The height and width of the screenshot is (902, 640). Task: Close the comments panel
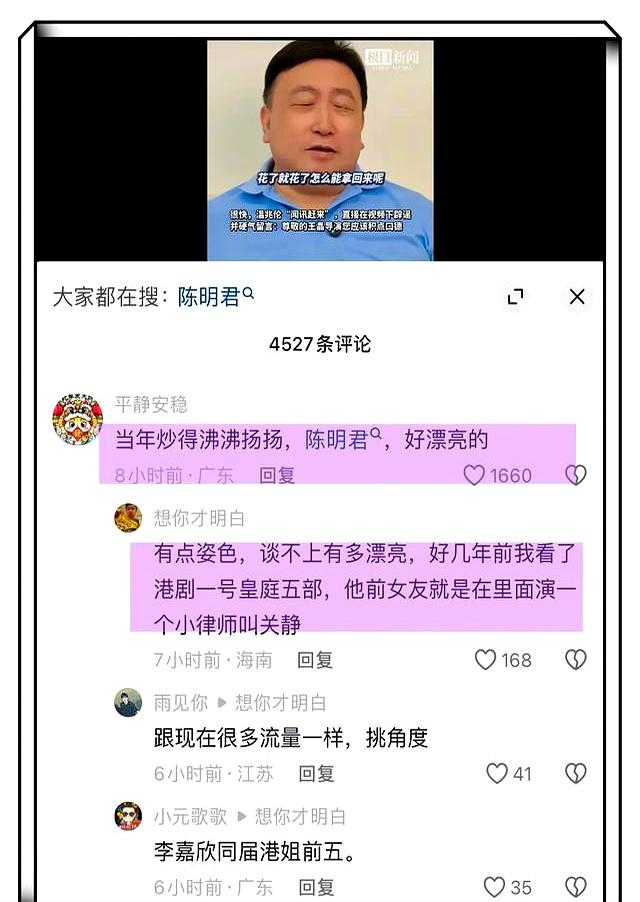pyautogui.click(x=577, y=297)
